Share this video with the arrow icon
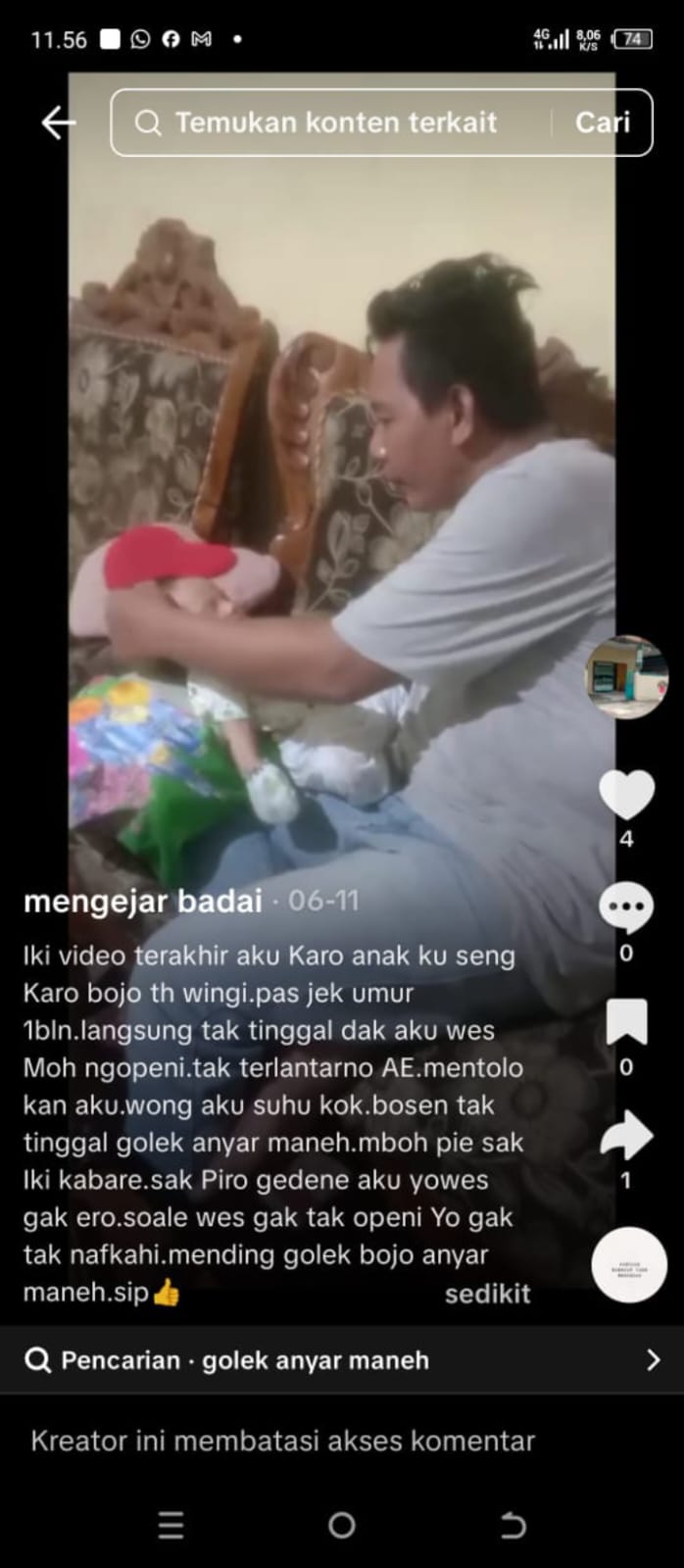This screenshot has height=1568, width=684. 626,1136
